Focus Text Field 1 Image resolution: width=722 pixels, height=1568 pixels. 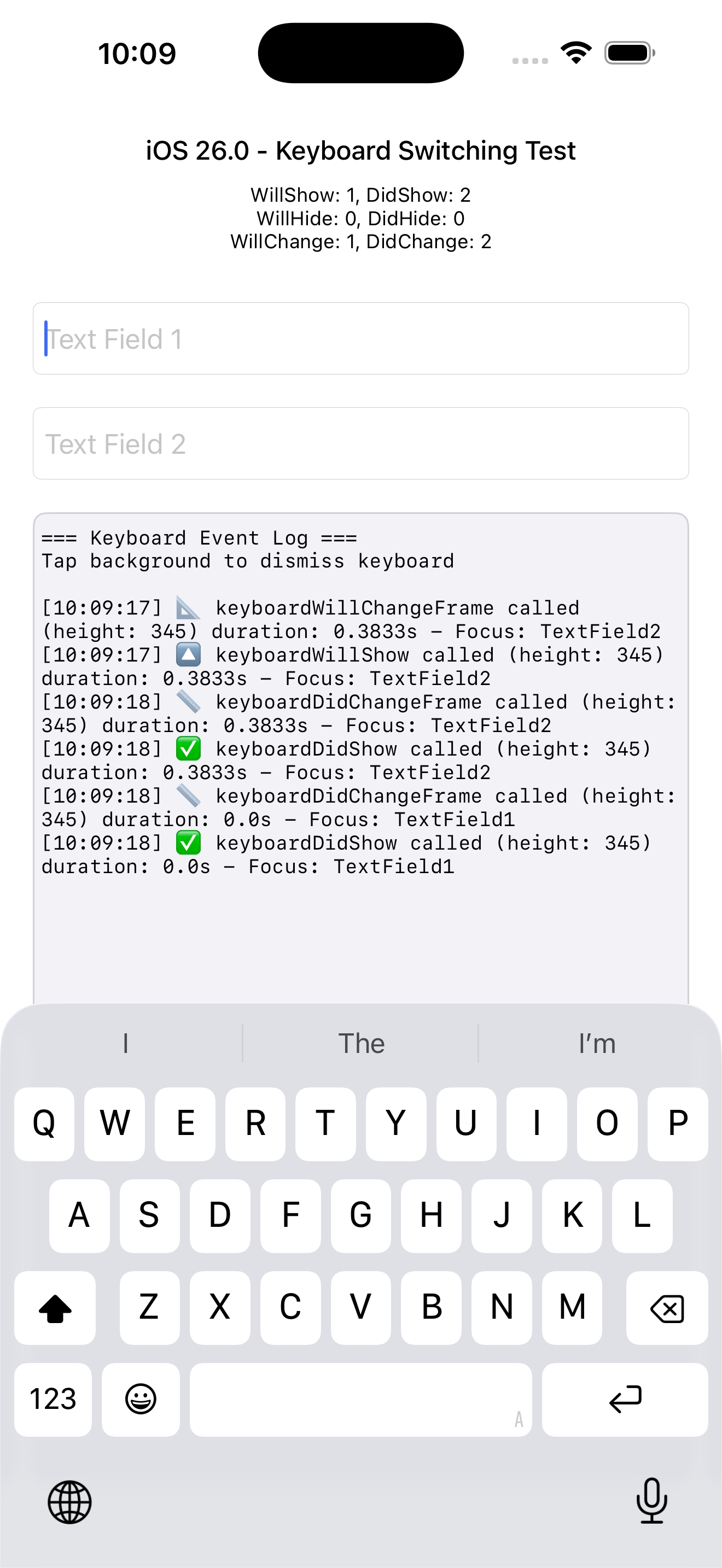tap(360, 338)
